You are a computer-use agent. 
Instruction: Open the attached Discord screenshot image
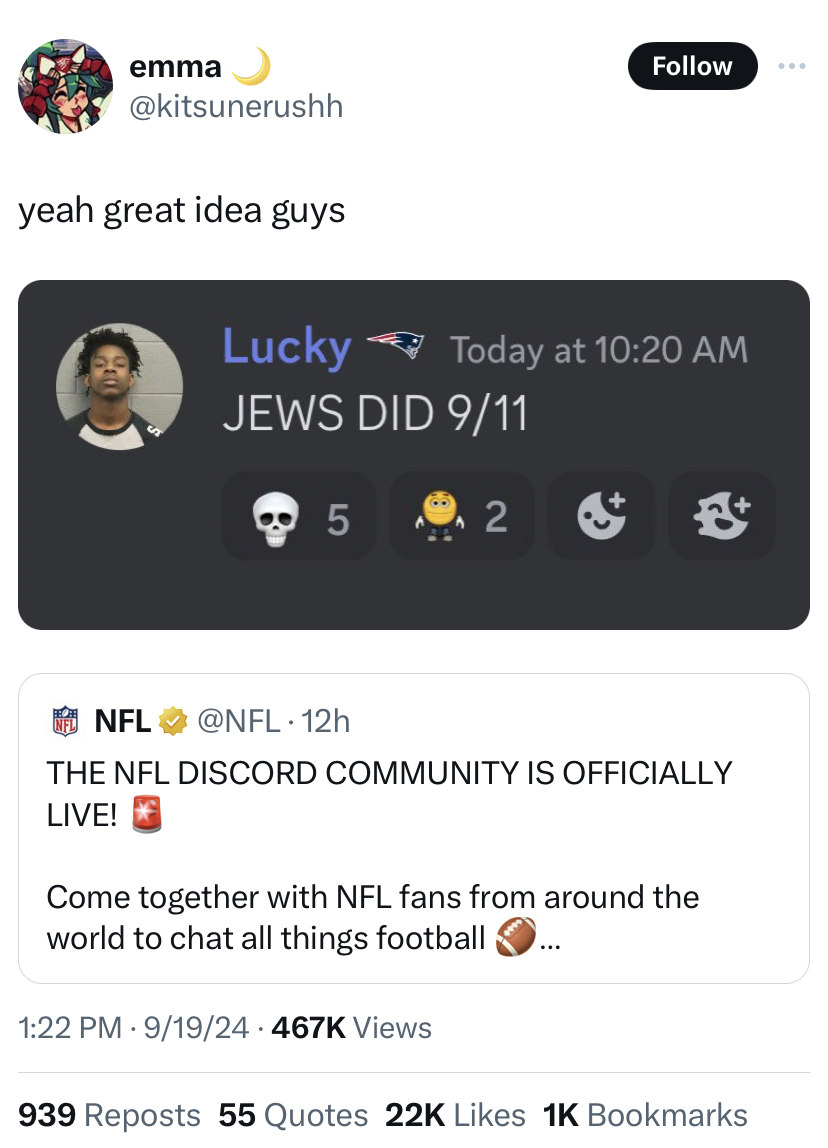(x=413, y=455)
